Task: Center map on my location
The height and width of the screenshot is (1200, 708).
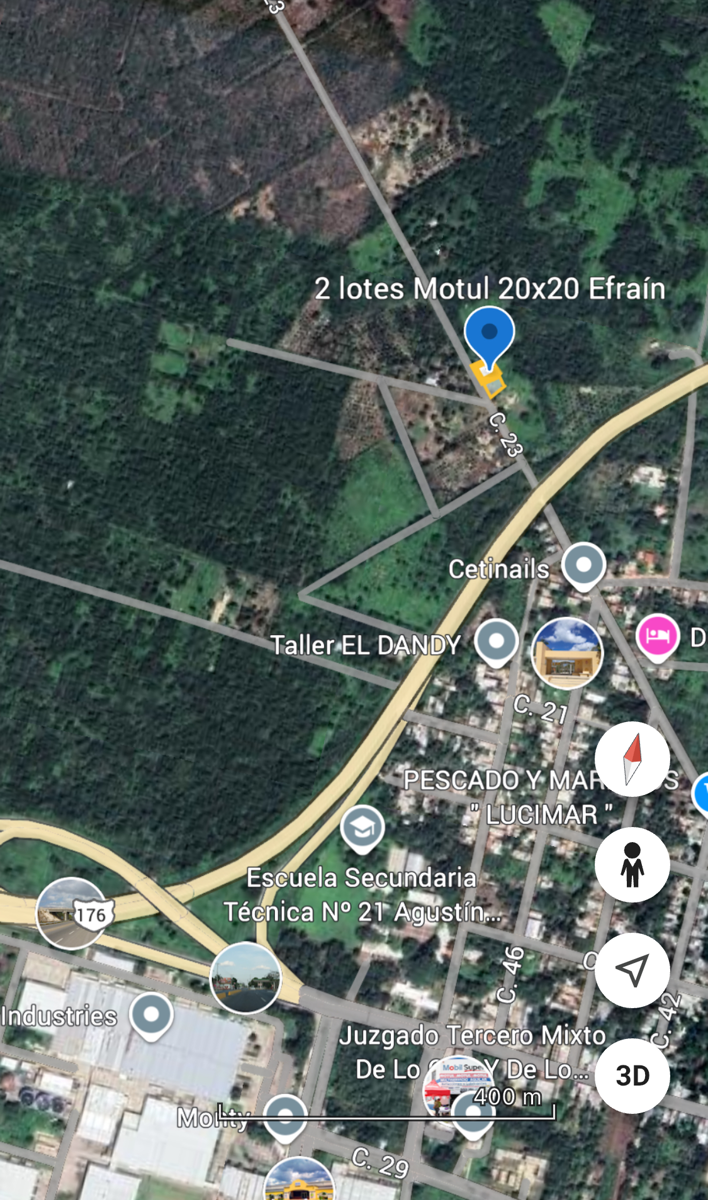Action: [632, 970]
